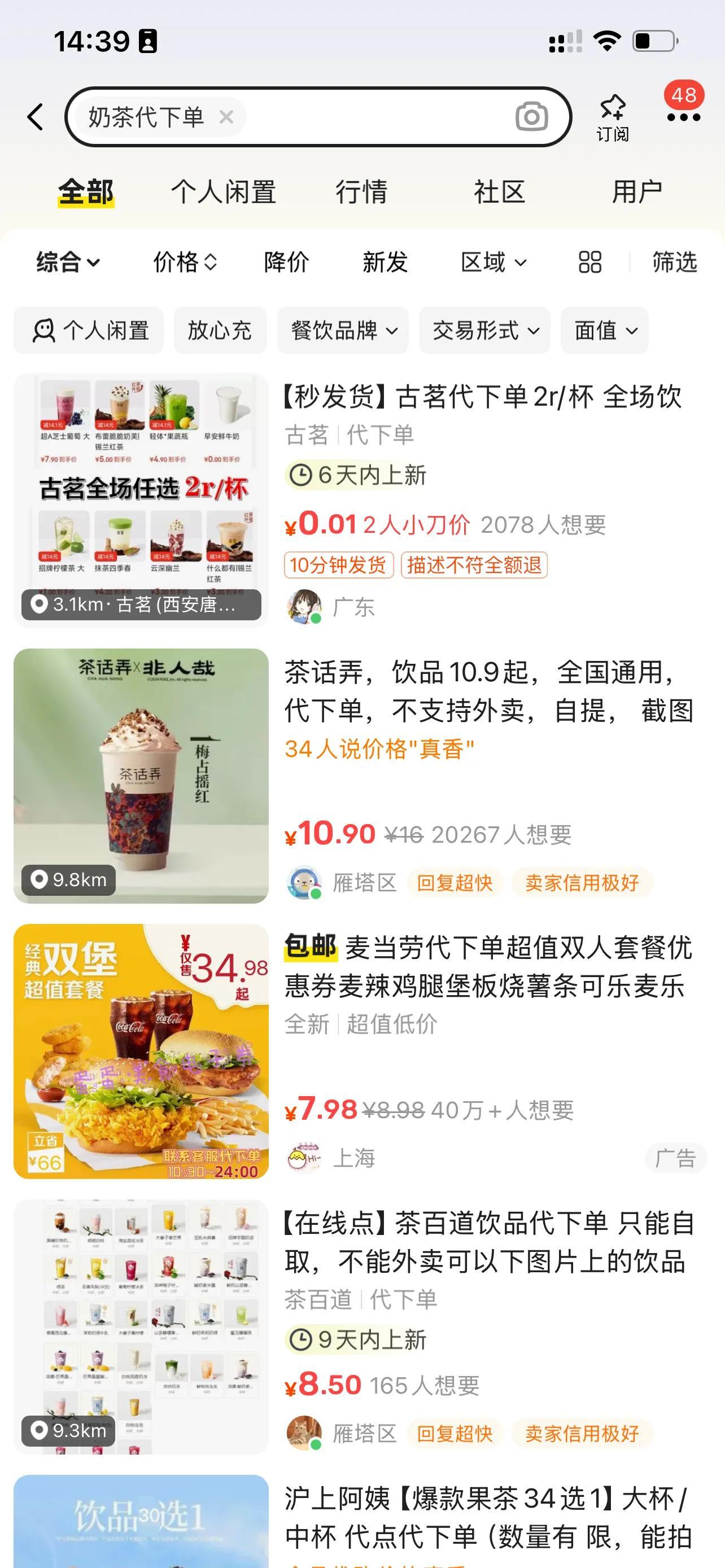Image resolution: width=725 pixels, height=1568 pixels.
Task: Open camera image search
Action: click(x=531, y=117)
